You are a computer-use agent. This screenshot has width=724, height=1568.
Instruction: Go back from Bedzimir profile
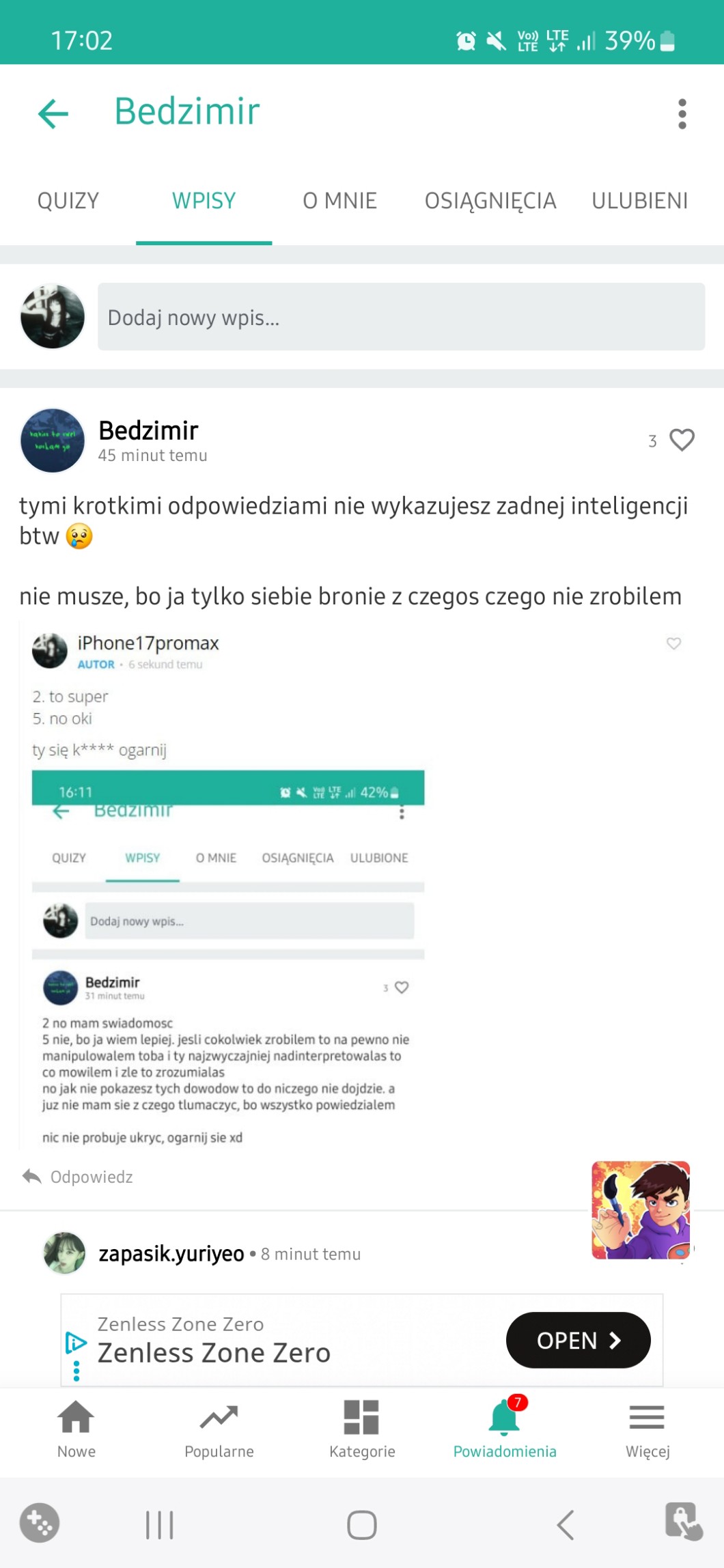[x=53, y=113]
